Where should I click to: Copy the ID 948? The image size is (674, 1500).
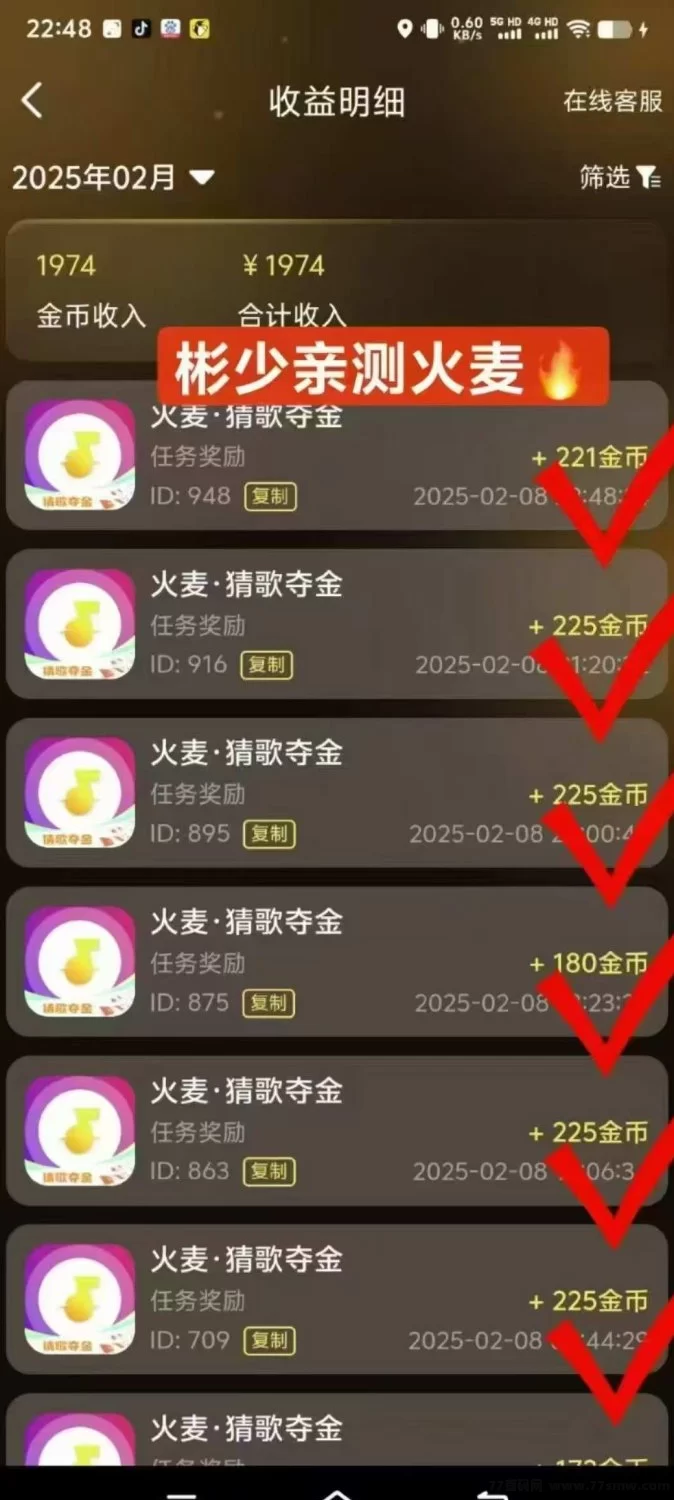[270, 496]
